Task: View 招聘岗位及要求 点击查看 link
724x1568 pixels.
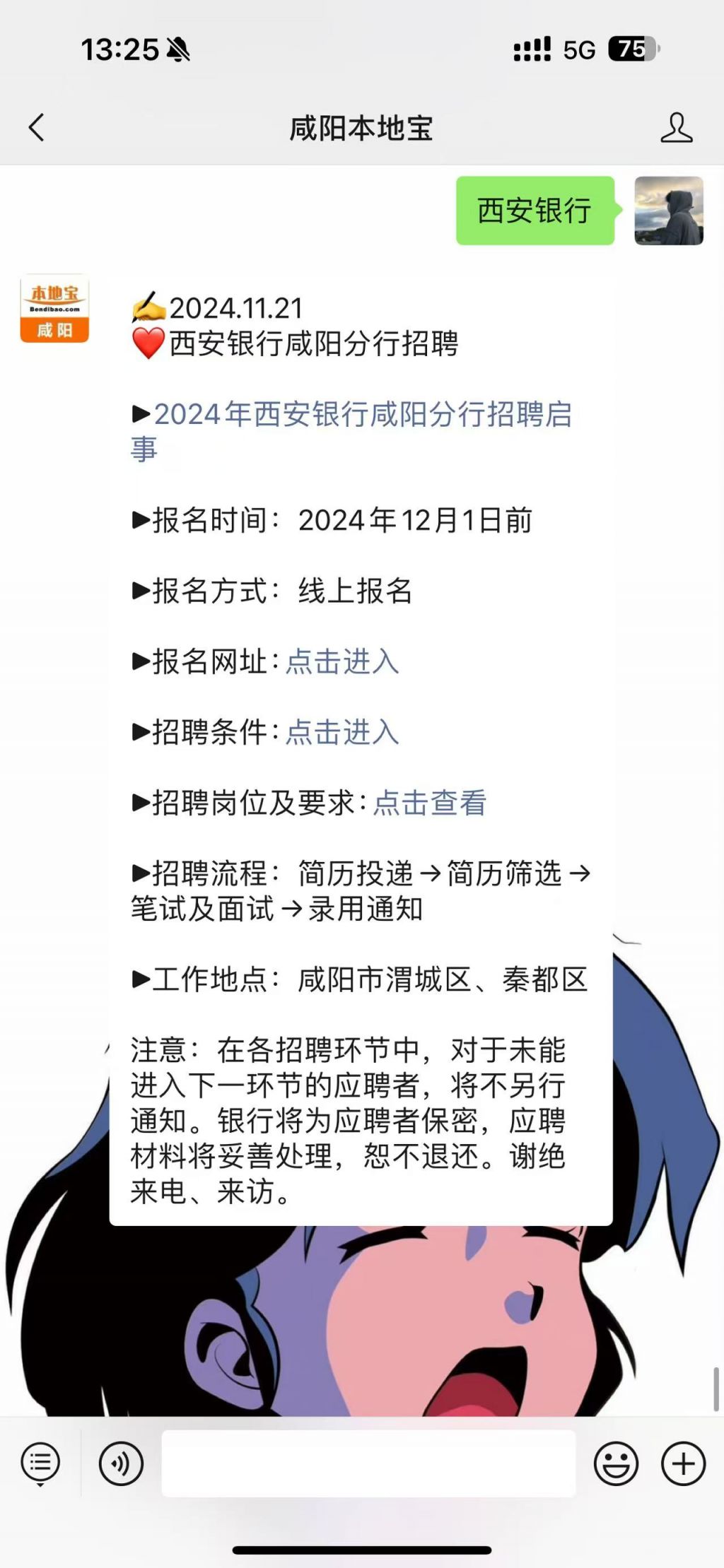Action: tap(429, 803)
